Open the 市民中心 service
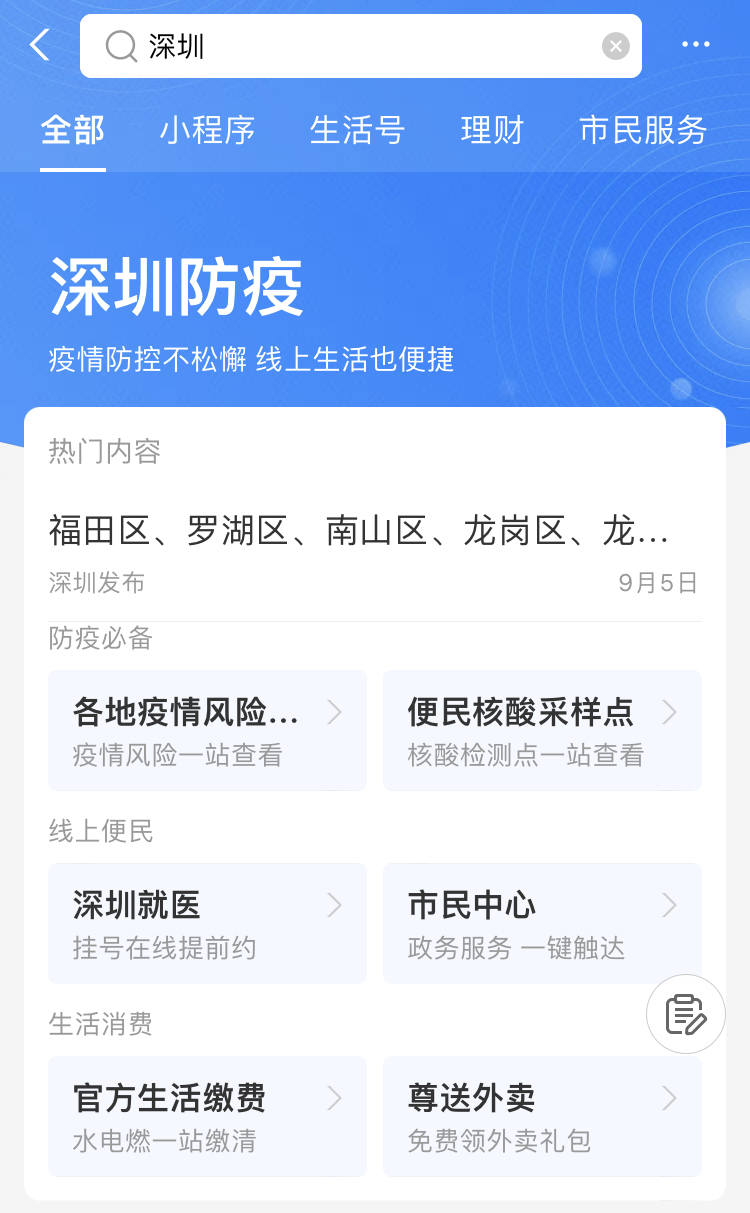750x1213 pixels. coord(542,923)
